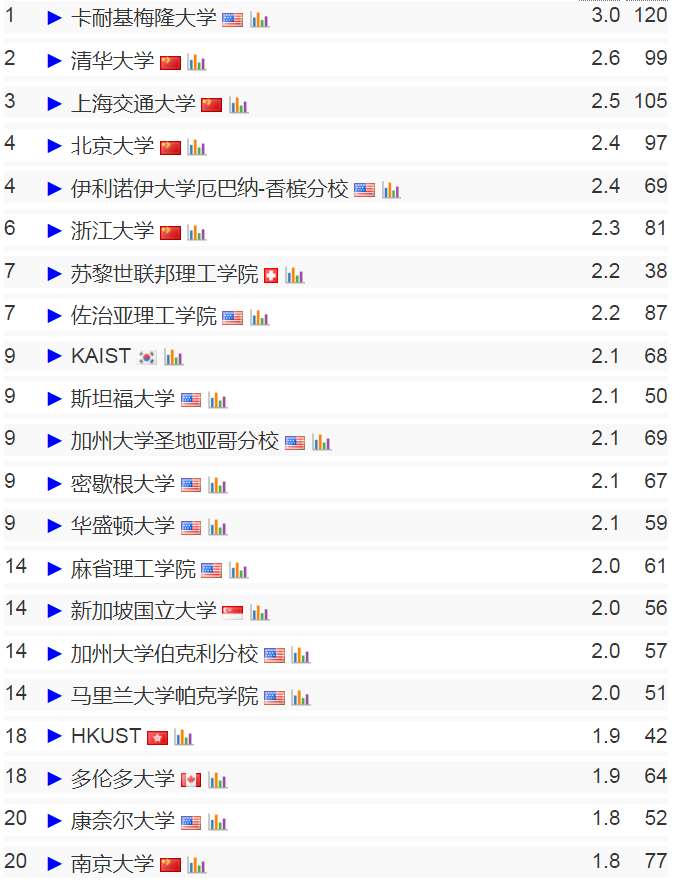Open the chart icon for 清华大学
Image resolution: width=684 pixels, height=882 pixels.
pos(196,62)
